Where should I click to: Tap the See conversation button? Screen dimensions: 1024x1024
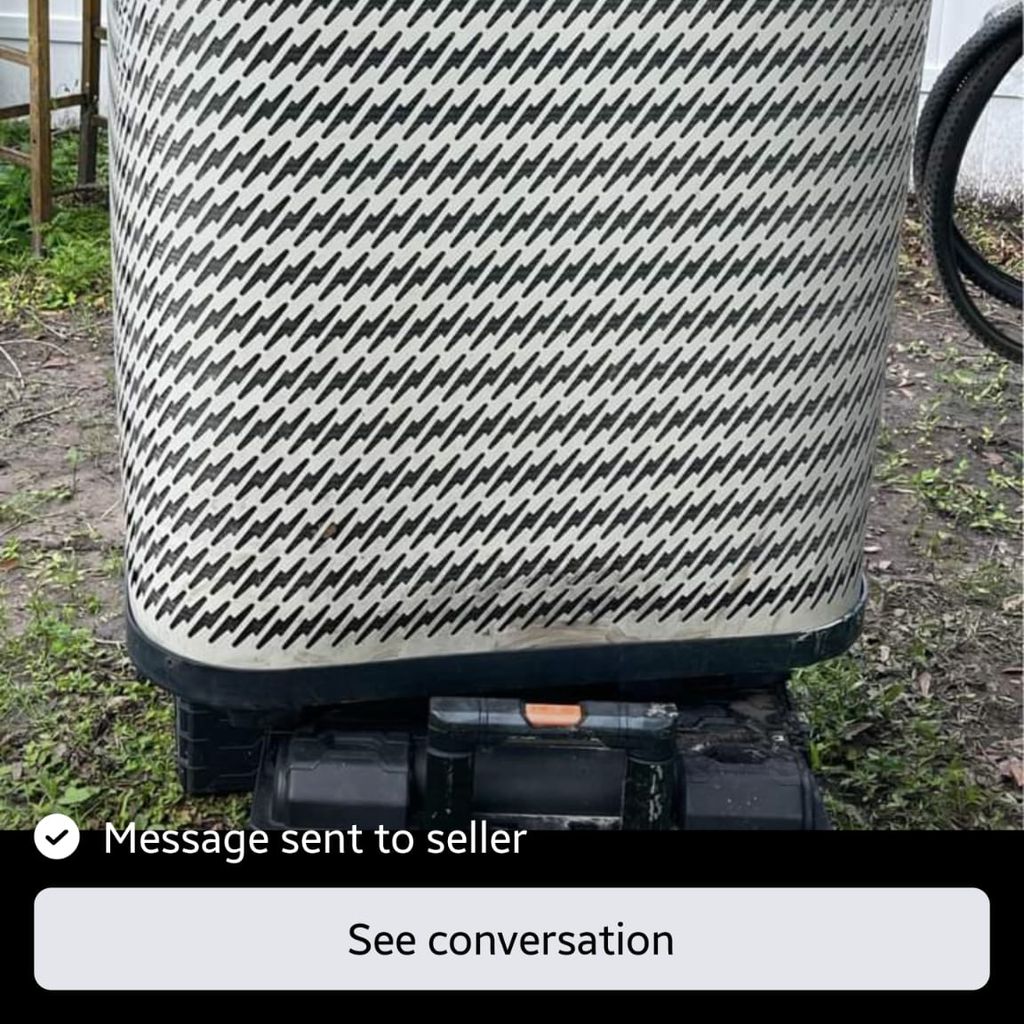tap(511, 939)
